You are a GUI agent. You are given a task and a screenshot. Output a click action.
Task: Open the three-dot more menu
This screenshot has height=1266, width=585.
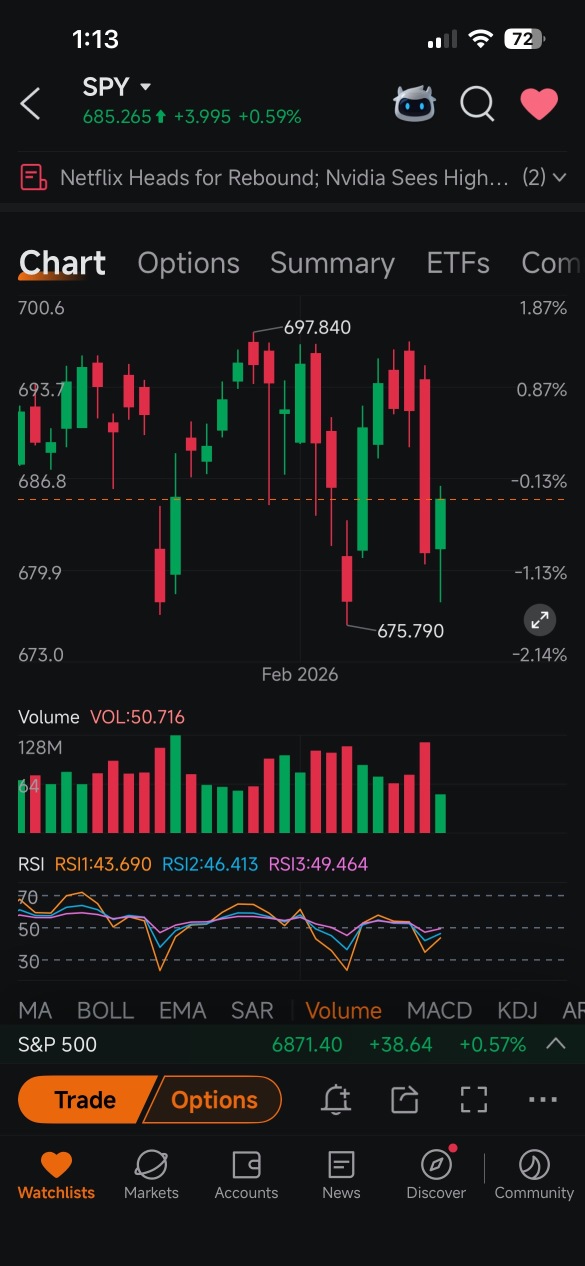(542, 1100)
